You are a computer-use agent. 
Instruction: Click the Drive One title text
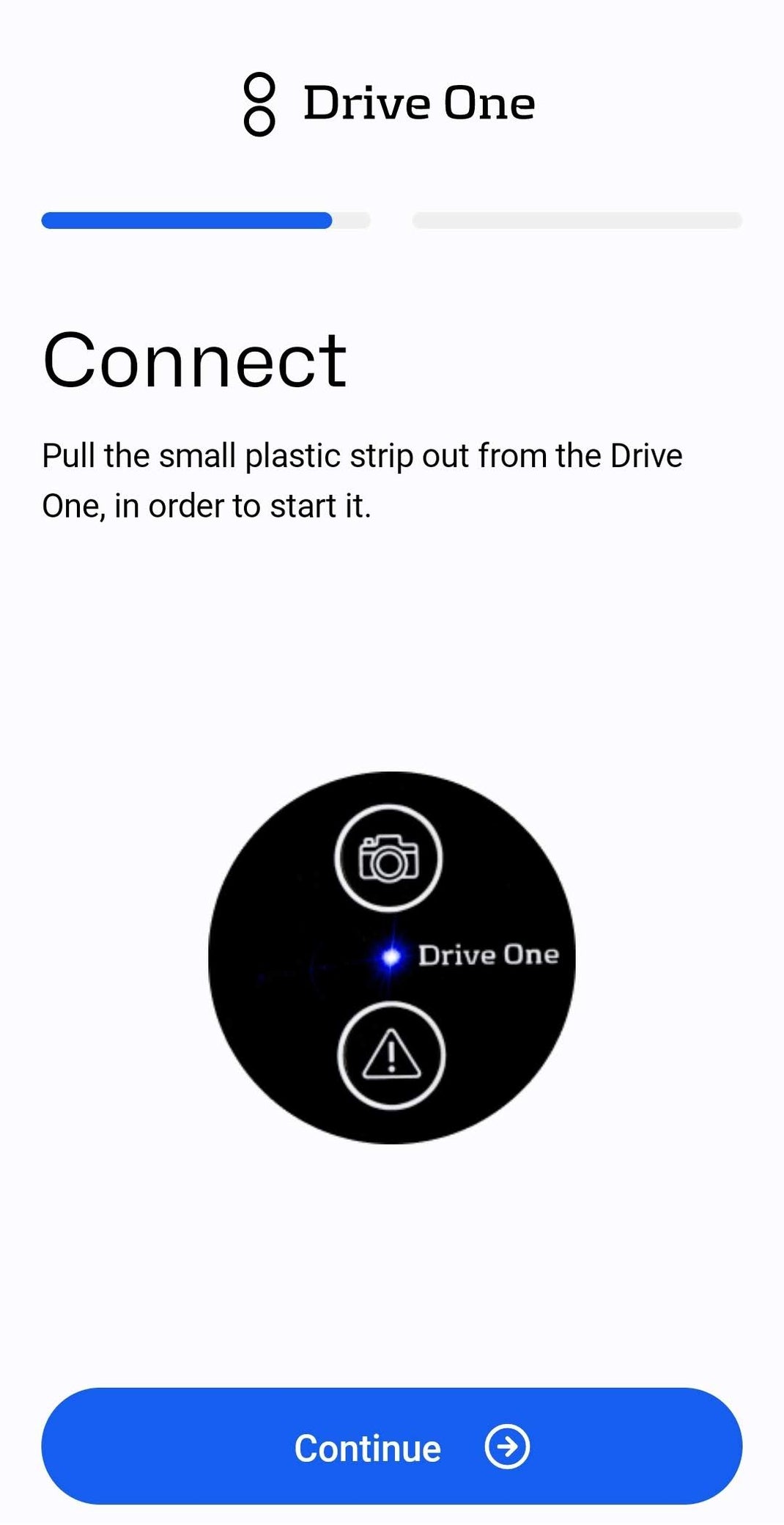(418, 103)
